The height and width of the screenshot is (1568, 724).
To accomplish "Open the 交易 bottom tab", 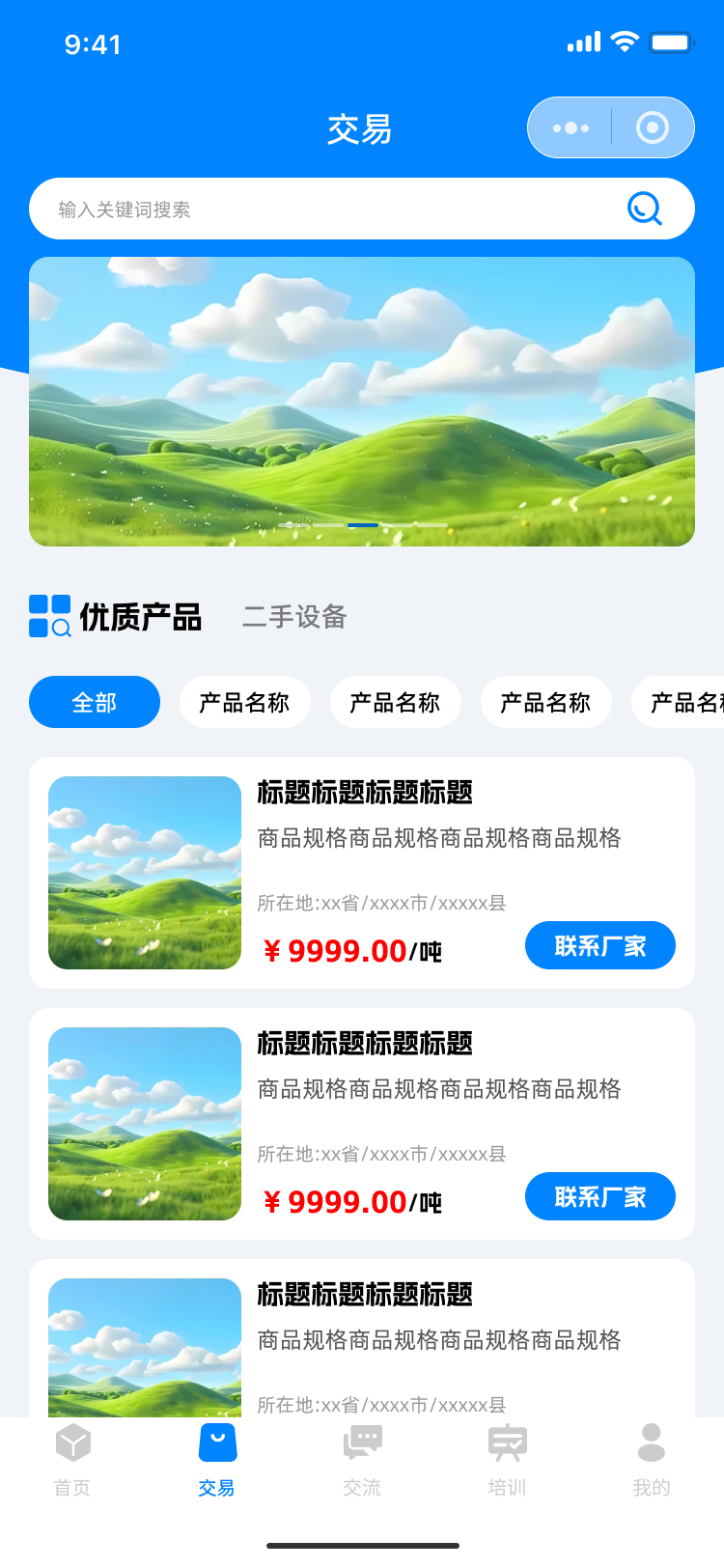I will pyautogui.click(x=217, y=1460).
